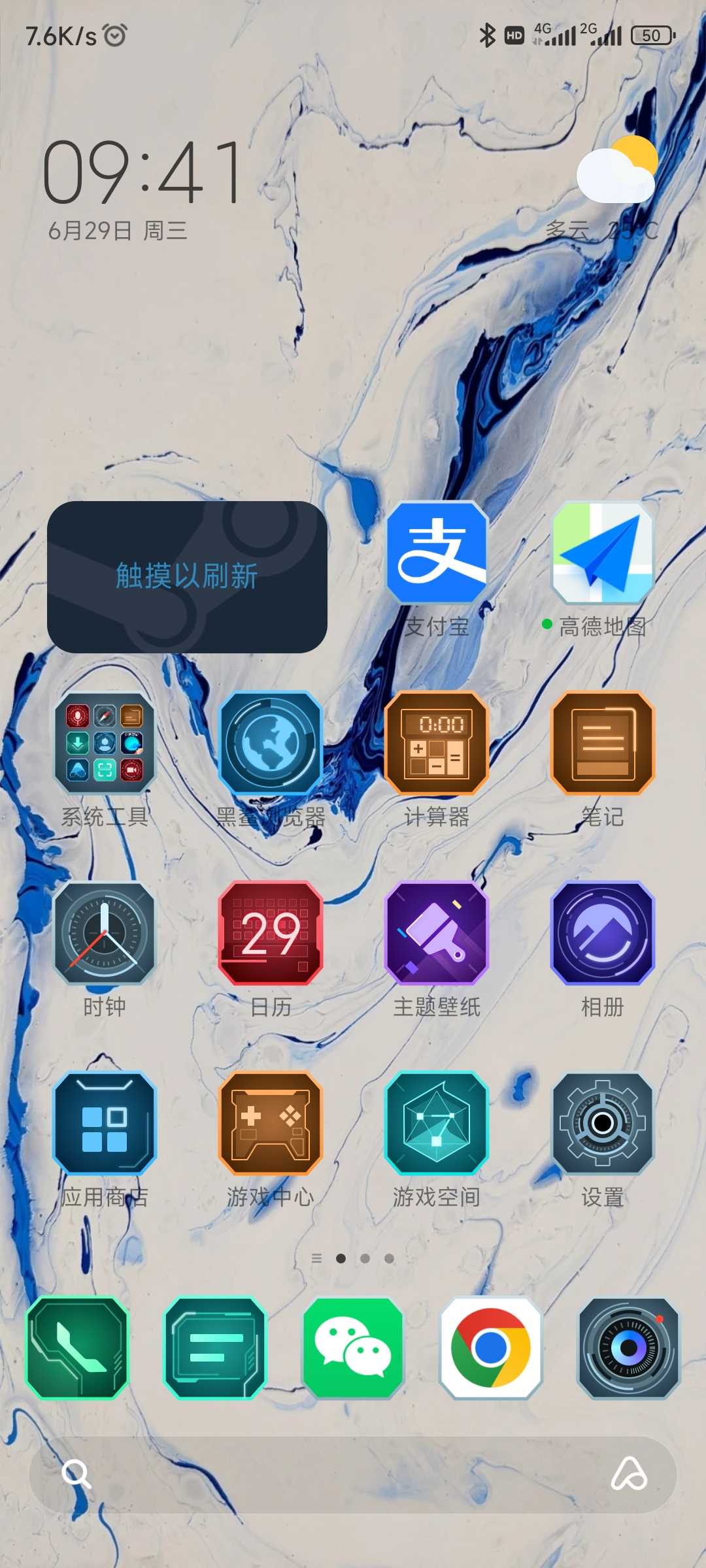This screenshot has width=706, height=1568.
Task: Open the 笔记 notes app
Action: (602, 743)
